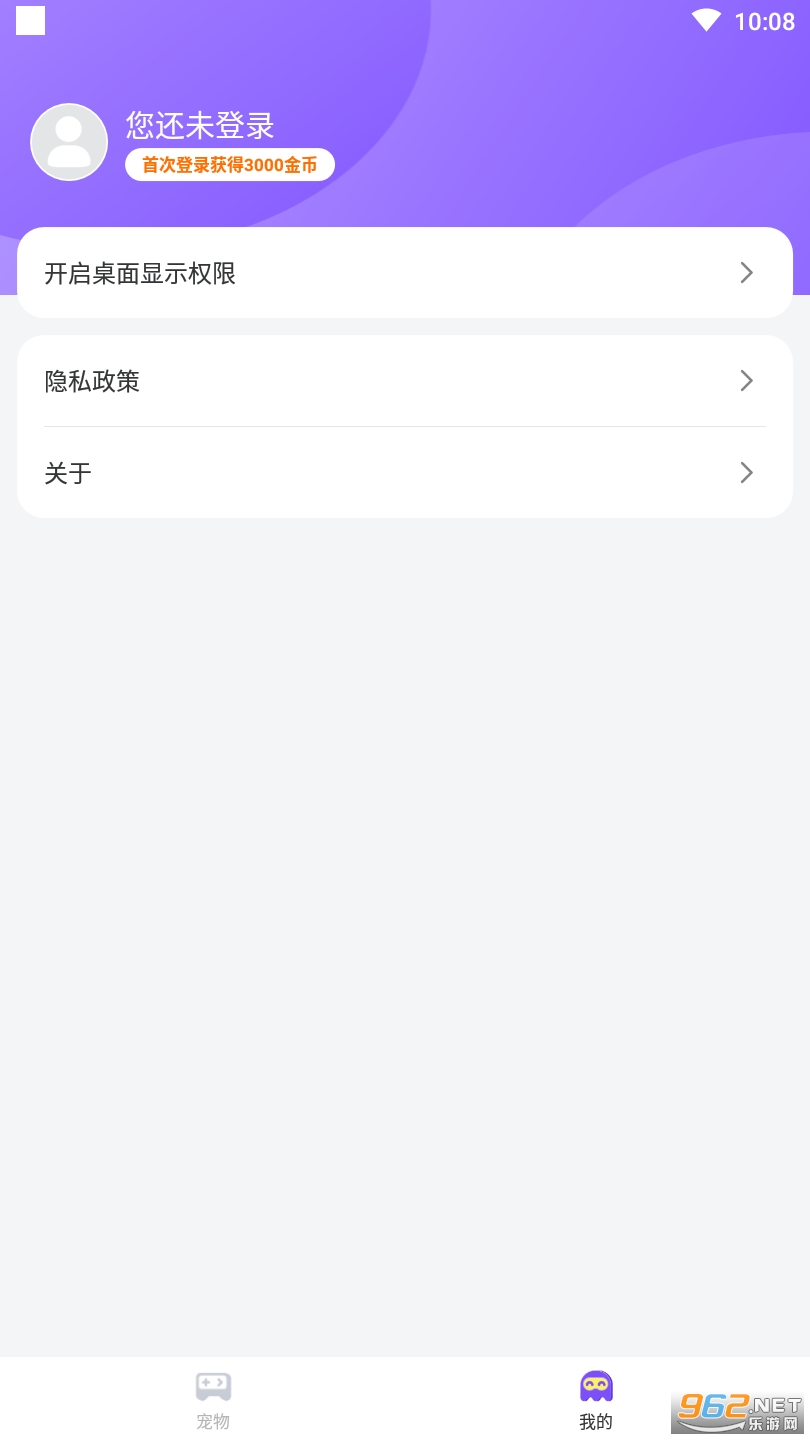Open the 关于 page
This screenshot has width=810, height=1440.
tap(405, 473)
